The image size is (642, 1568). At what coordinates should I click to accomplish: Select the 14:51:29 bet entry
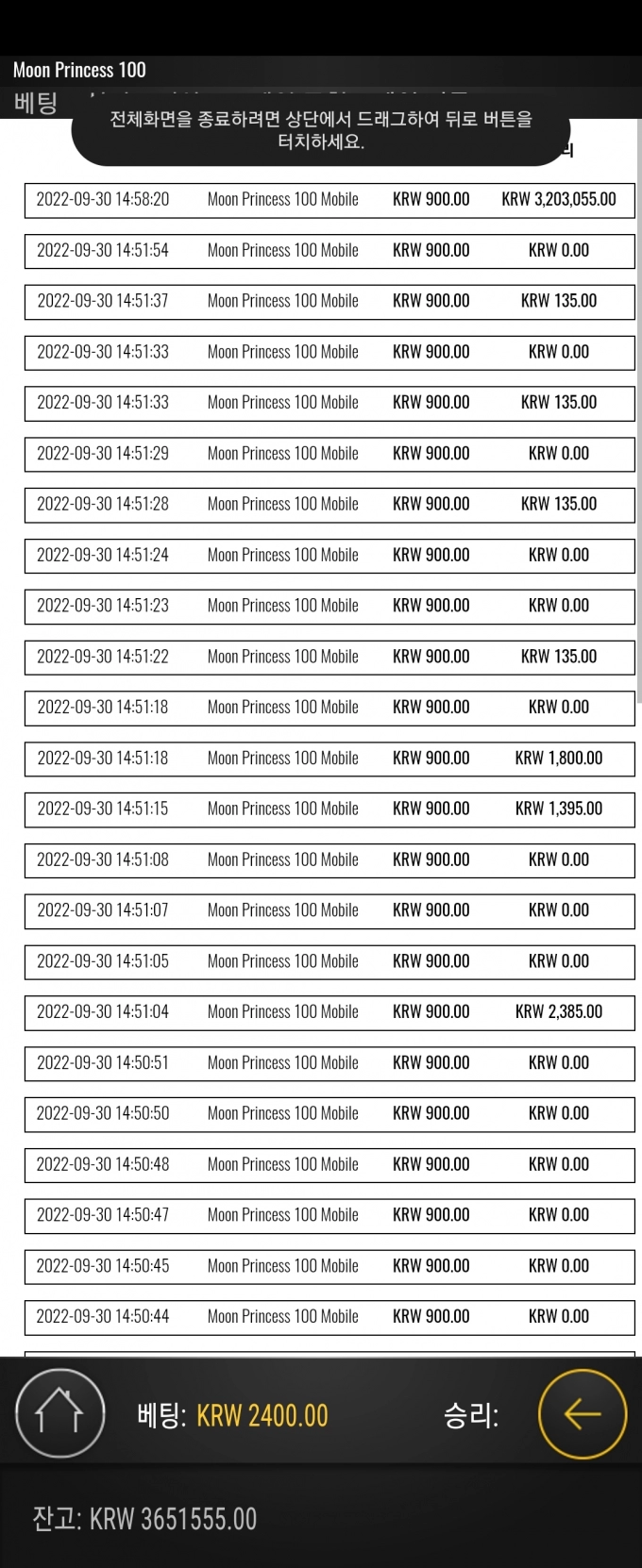tap(329, 454)
